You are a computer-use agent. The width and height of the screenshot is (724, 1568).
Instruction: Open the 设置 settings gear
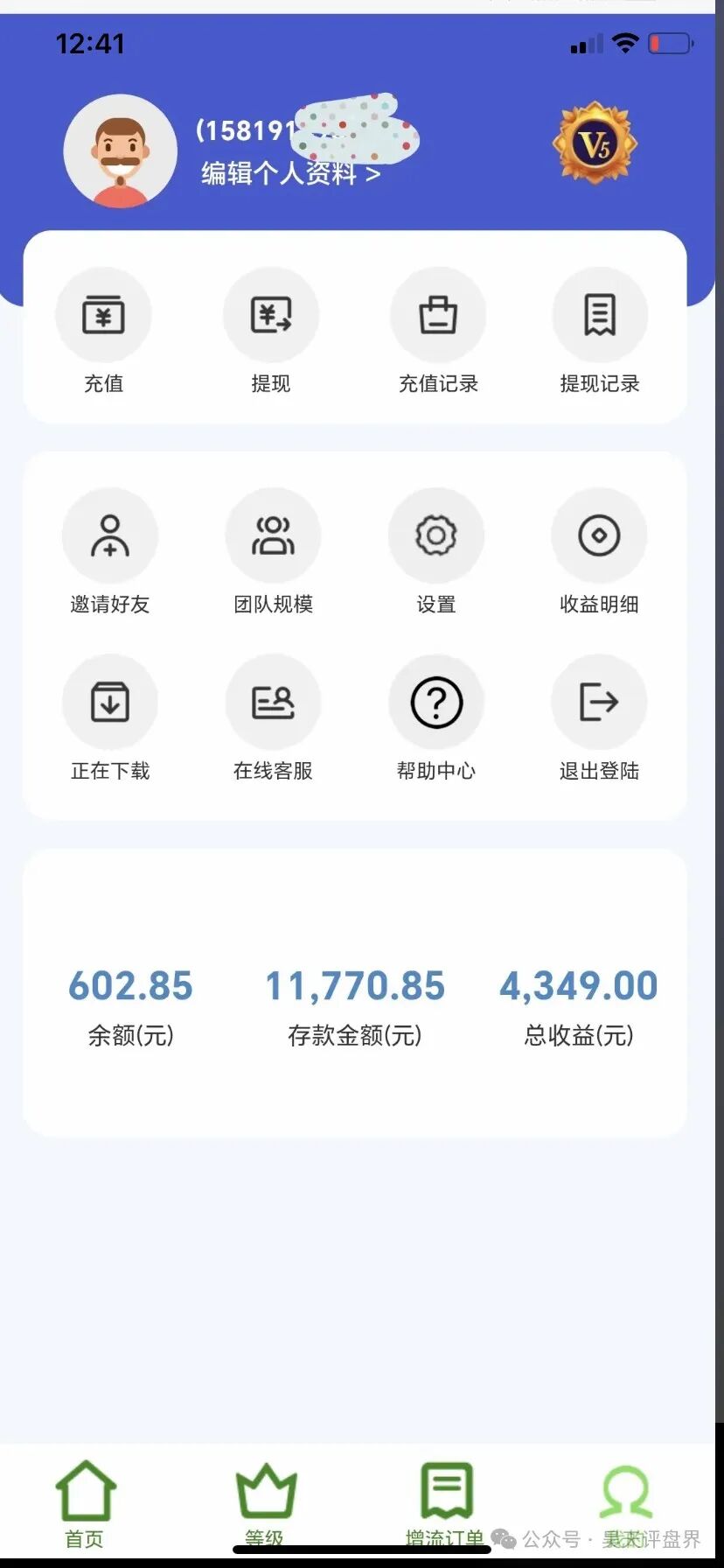tap(435, 535)
